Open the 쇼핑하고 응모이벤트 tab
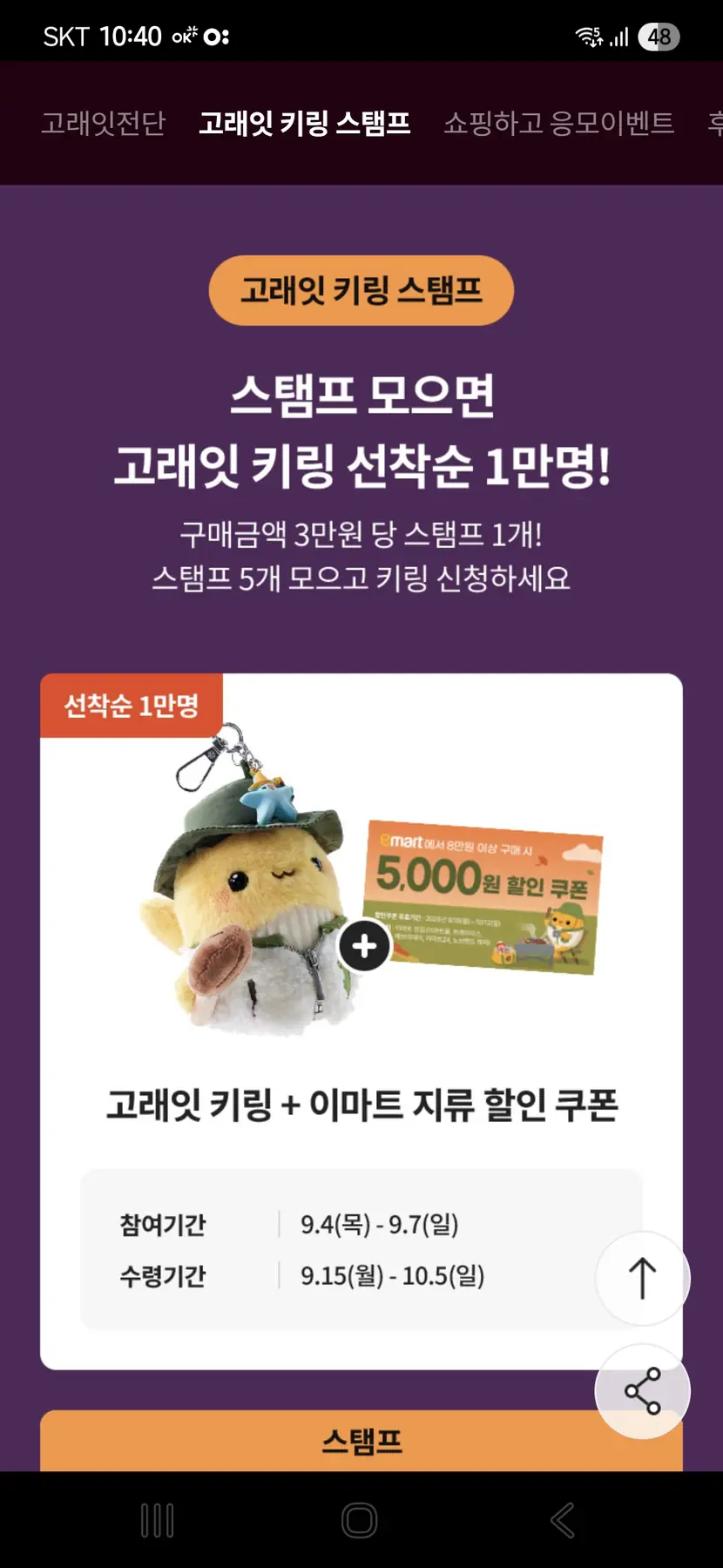This screenshot has height=1568, width=723. (x=558, y=124)
